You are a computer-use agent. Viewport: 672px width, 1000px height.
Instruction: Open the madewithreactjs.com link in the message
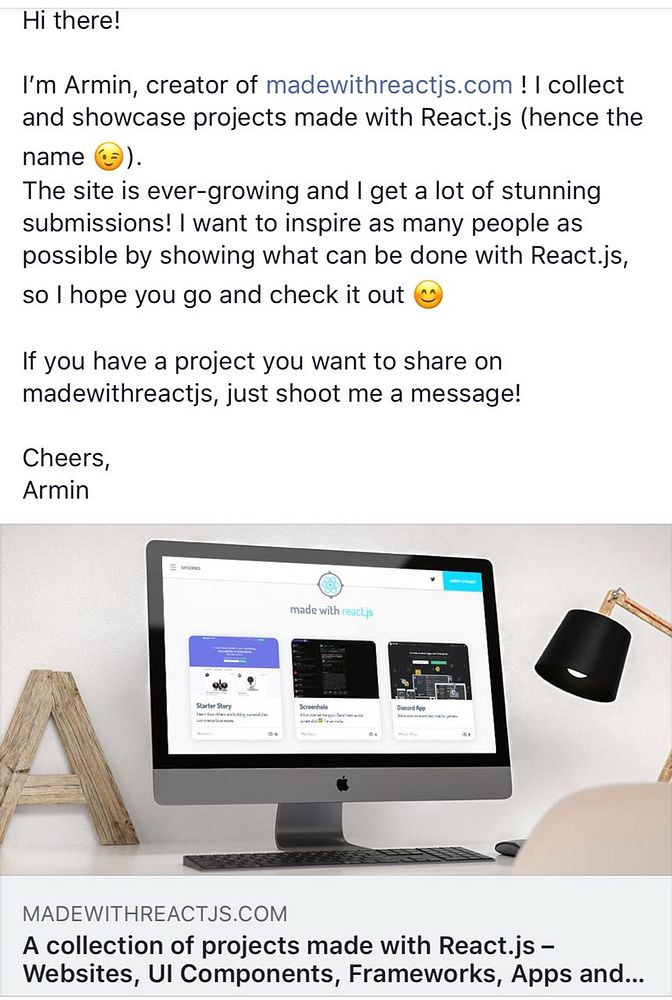(389, 85)
